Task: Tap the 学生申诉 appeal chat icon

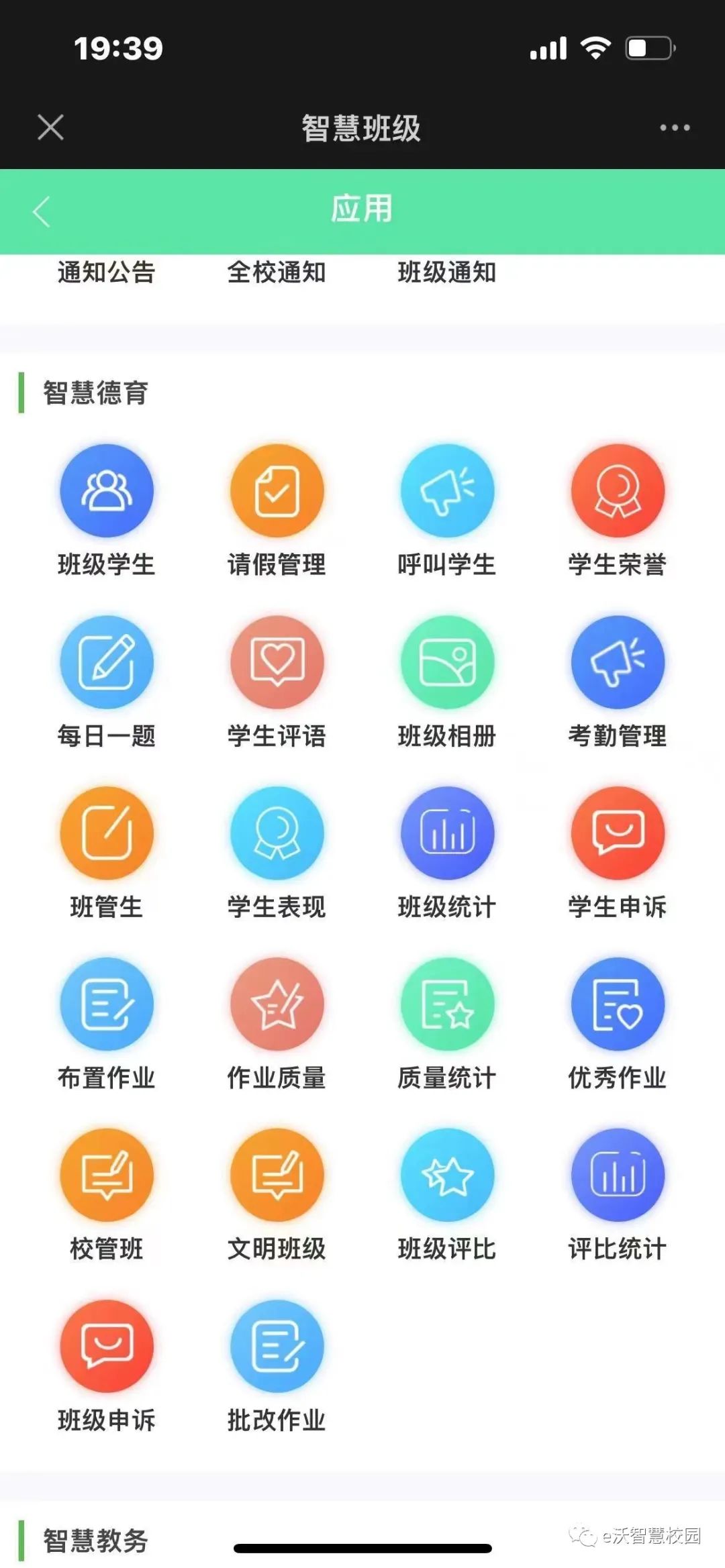Action: [x=617, y=832]
